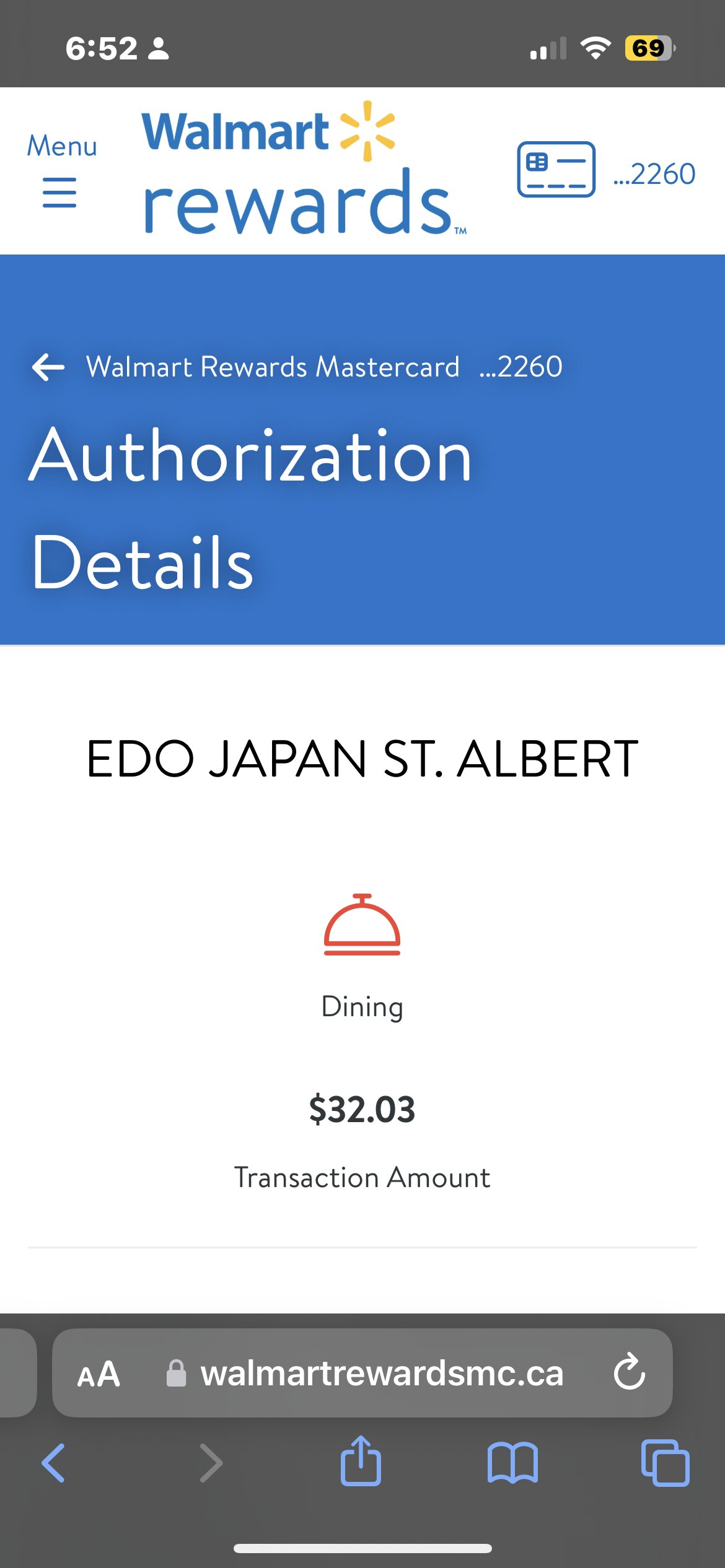Viewport: 725px width, 1568px height.
Task: Open Safari's AA page settings
Action: pyautogui.click(x=99, y=1374)
